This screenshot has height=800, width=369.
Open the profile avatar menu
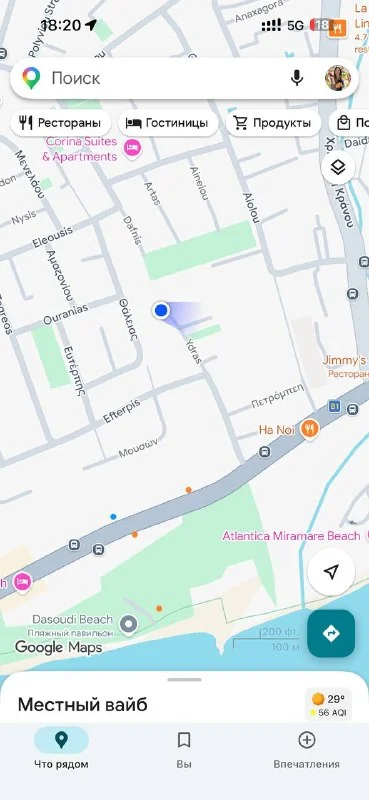coord(338,78)
